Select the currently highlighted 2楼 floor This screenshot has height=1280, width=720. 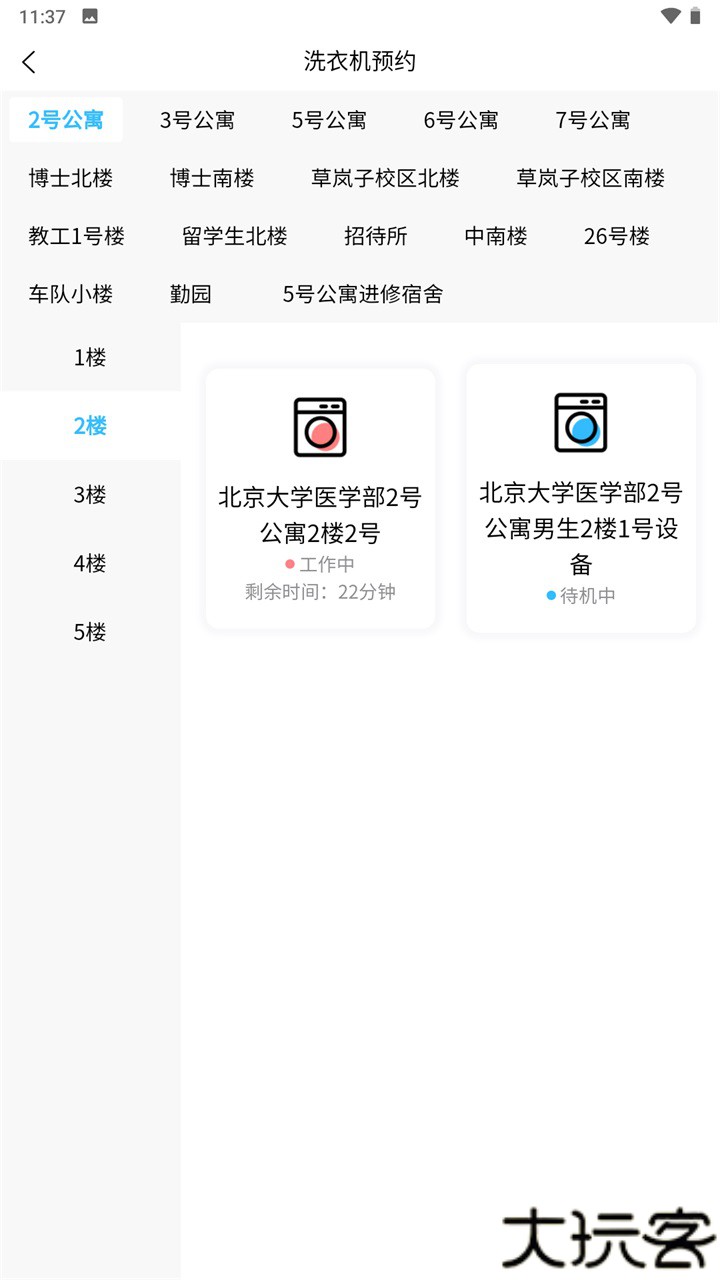tap(90, 425)
